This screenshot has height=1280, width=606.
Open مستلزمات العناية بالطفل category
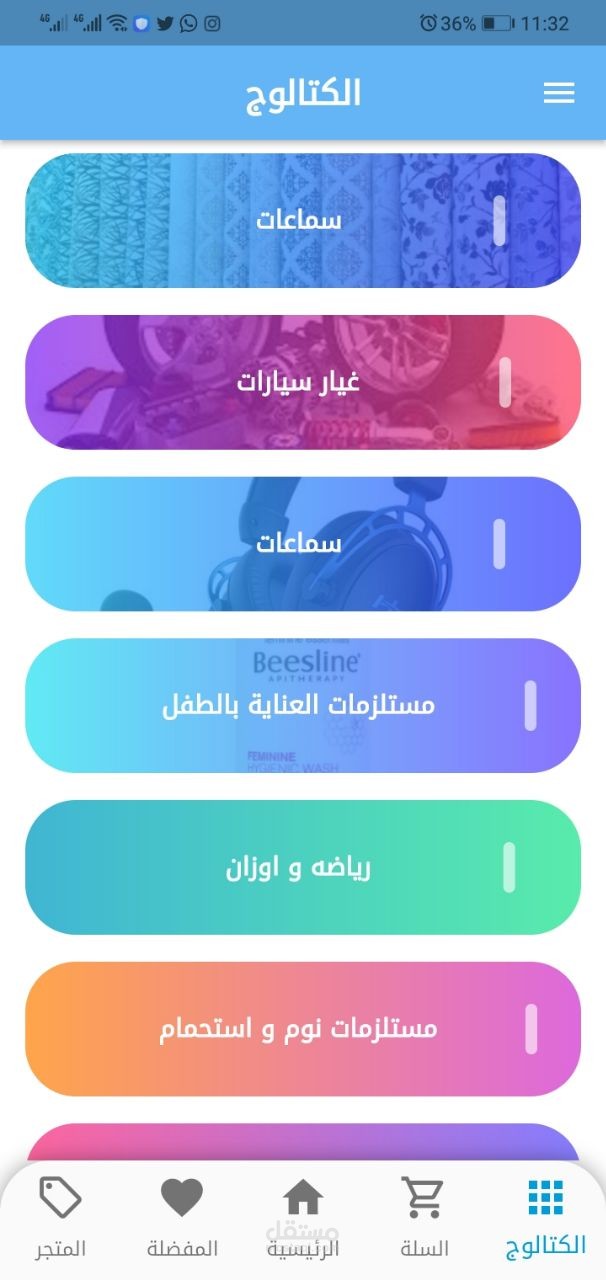click(x=302, y=705)
